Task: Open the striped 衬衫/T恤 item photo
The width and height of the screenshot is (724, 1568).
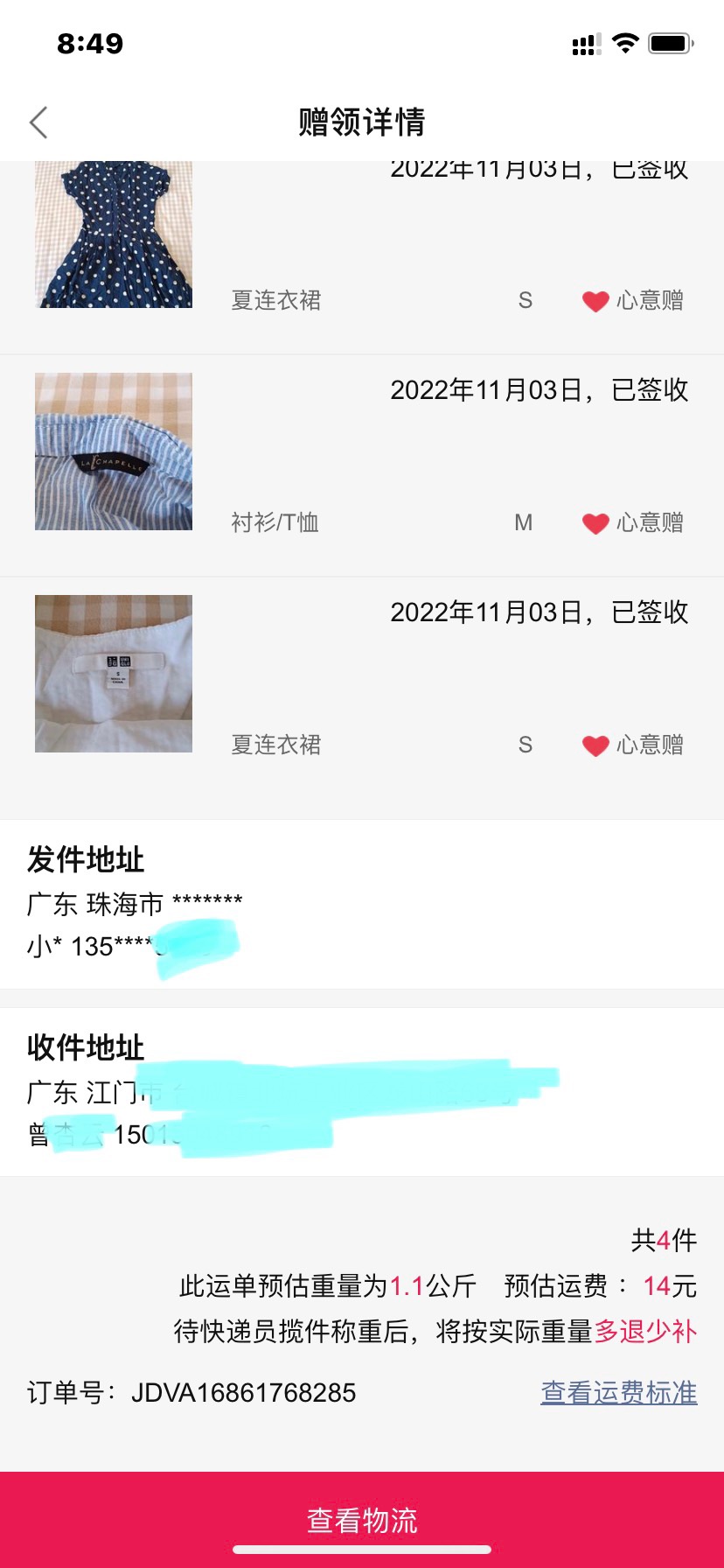Action: click(x=114, y=451)
